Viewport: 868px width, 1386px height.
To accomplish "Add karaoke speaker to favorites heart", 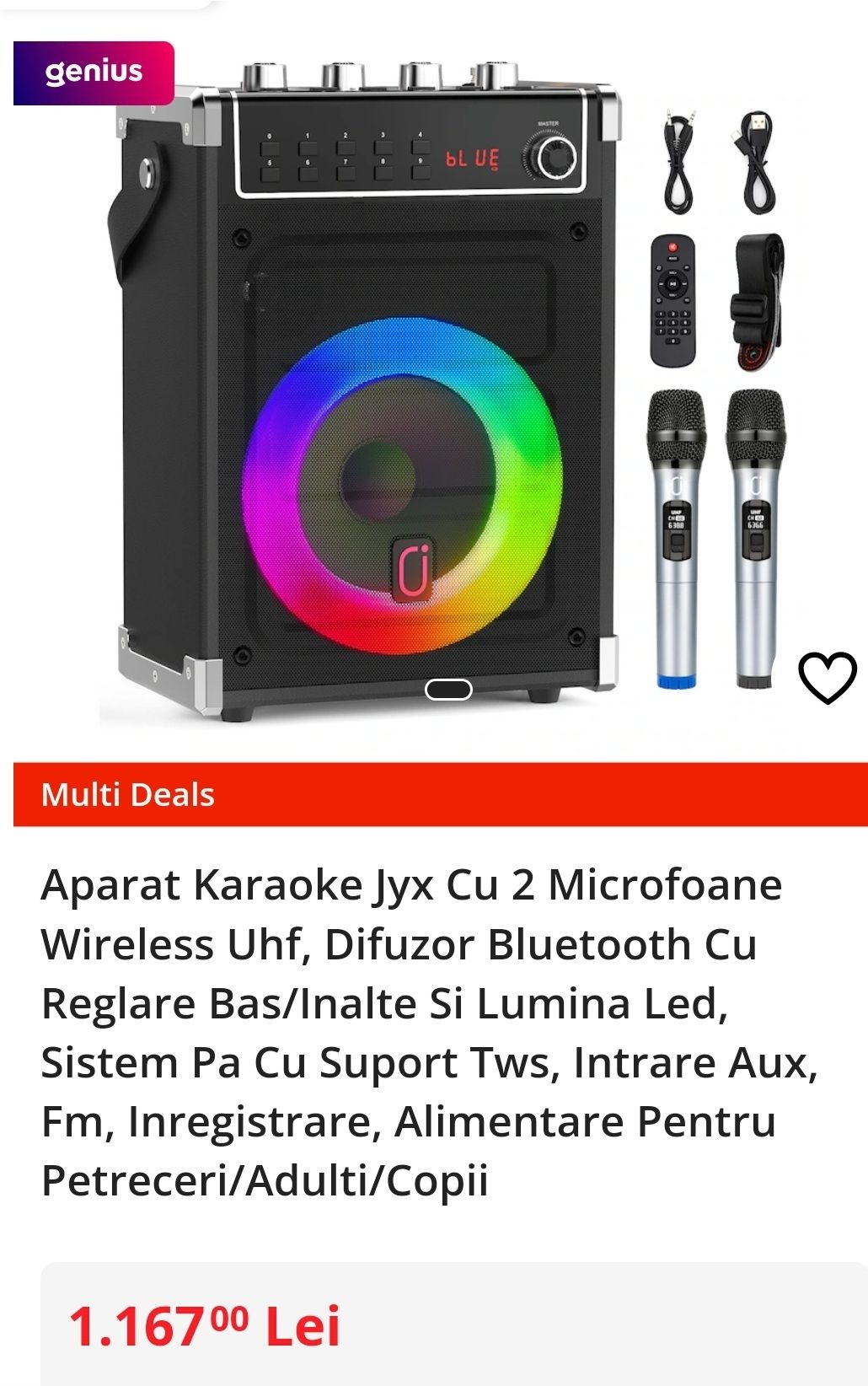I will pos(827,678).
